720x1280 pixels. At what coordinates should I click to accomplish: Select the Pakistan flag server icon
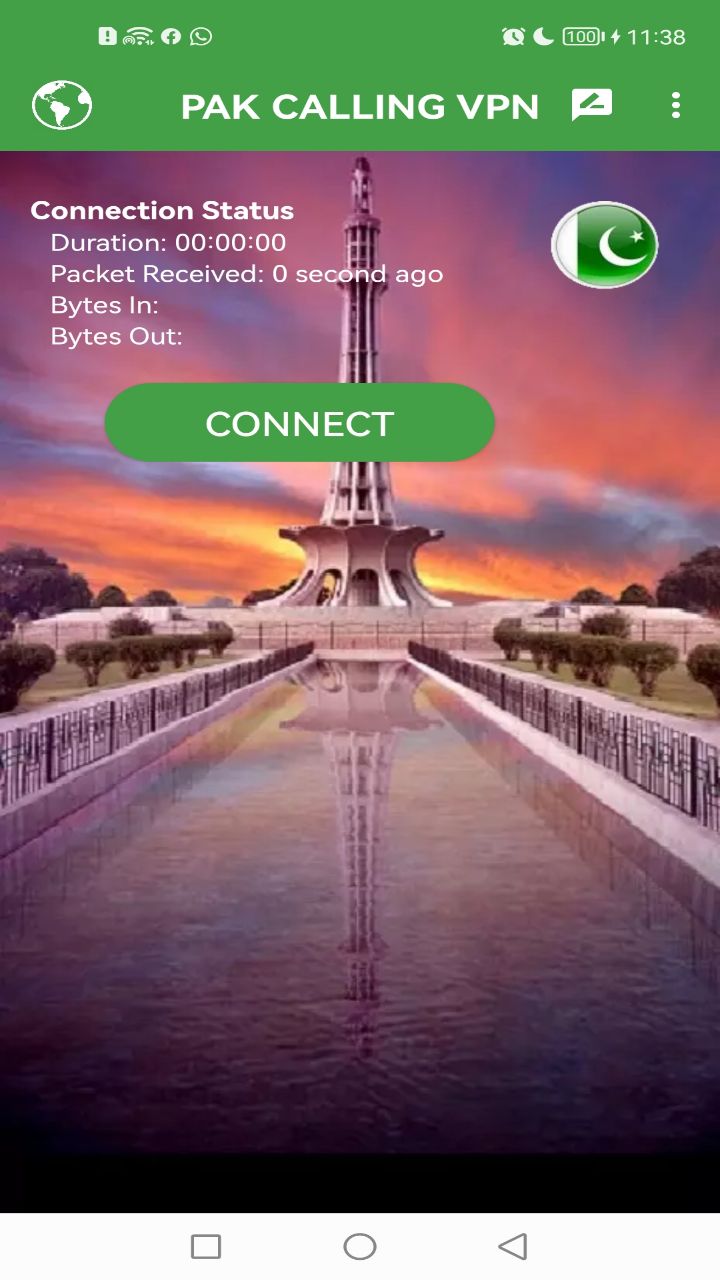point(604,245)
